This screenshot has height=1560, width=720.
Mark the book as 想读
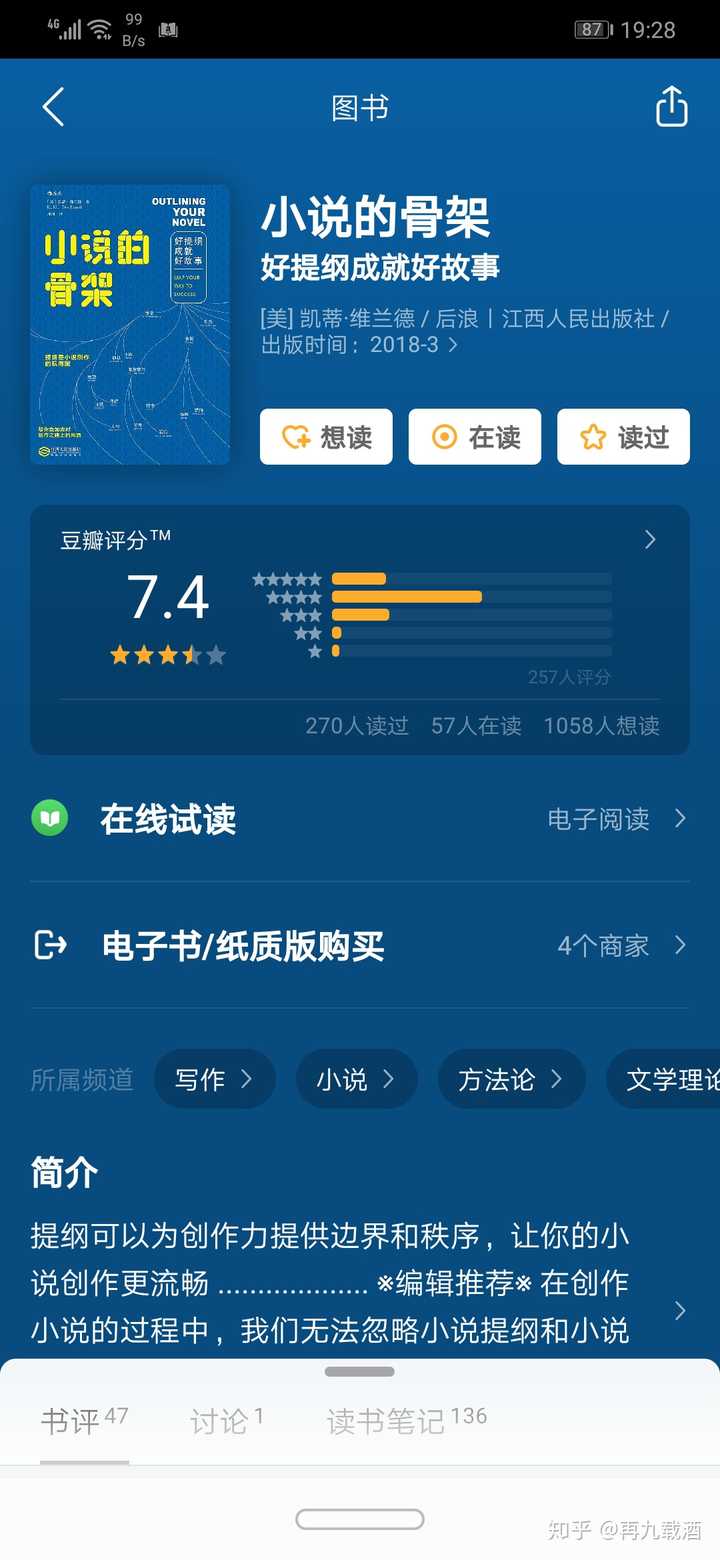pyautogui.click(x=326, y=437)
